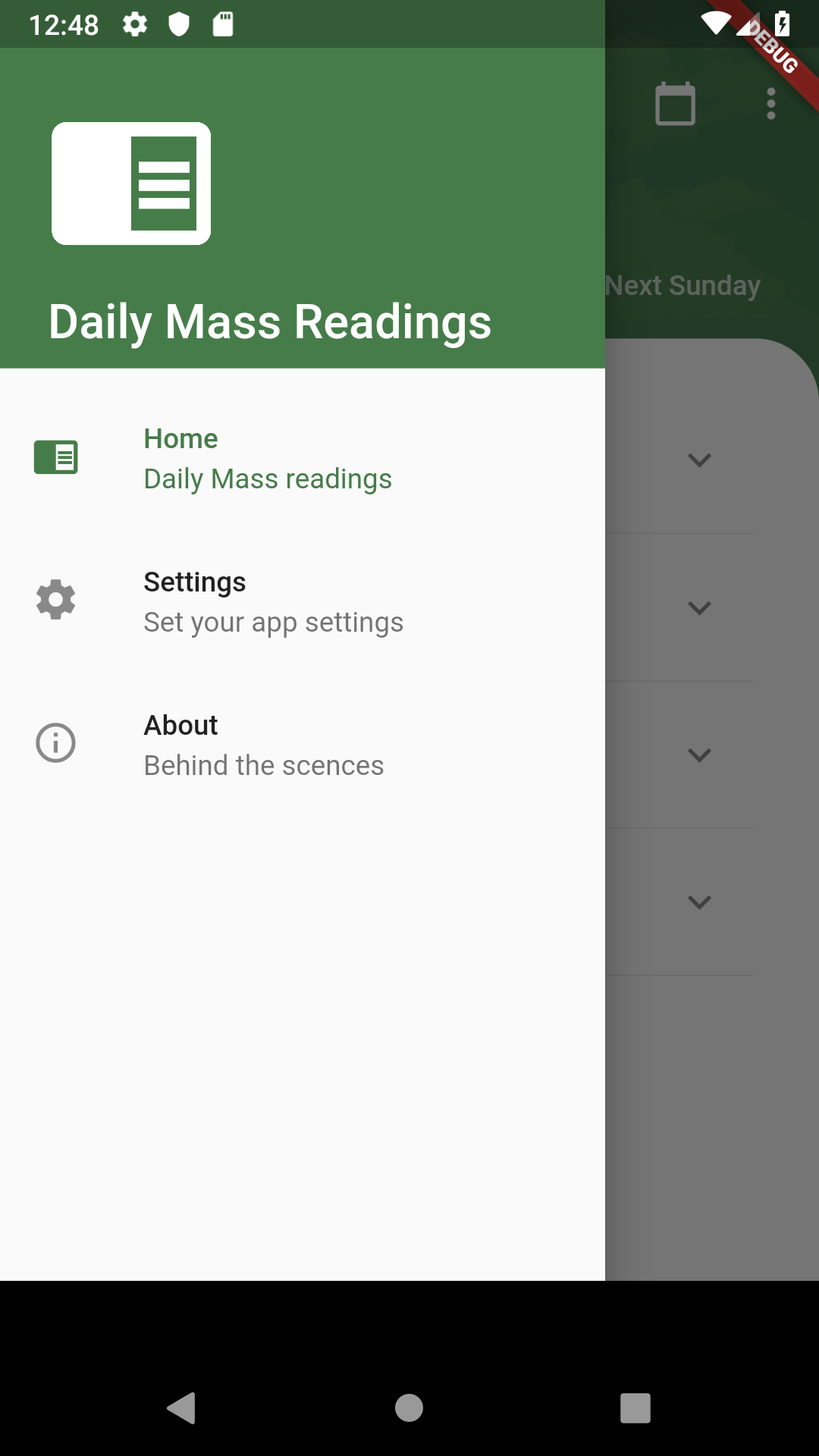Open the Home drawer item
The image size is (819, 1456).
(267, 458)
